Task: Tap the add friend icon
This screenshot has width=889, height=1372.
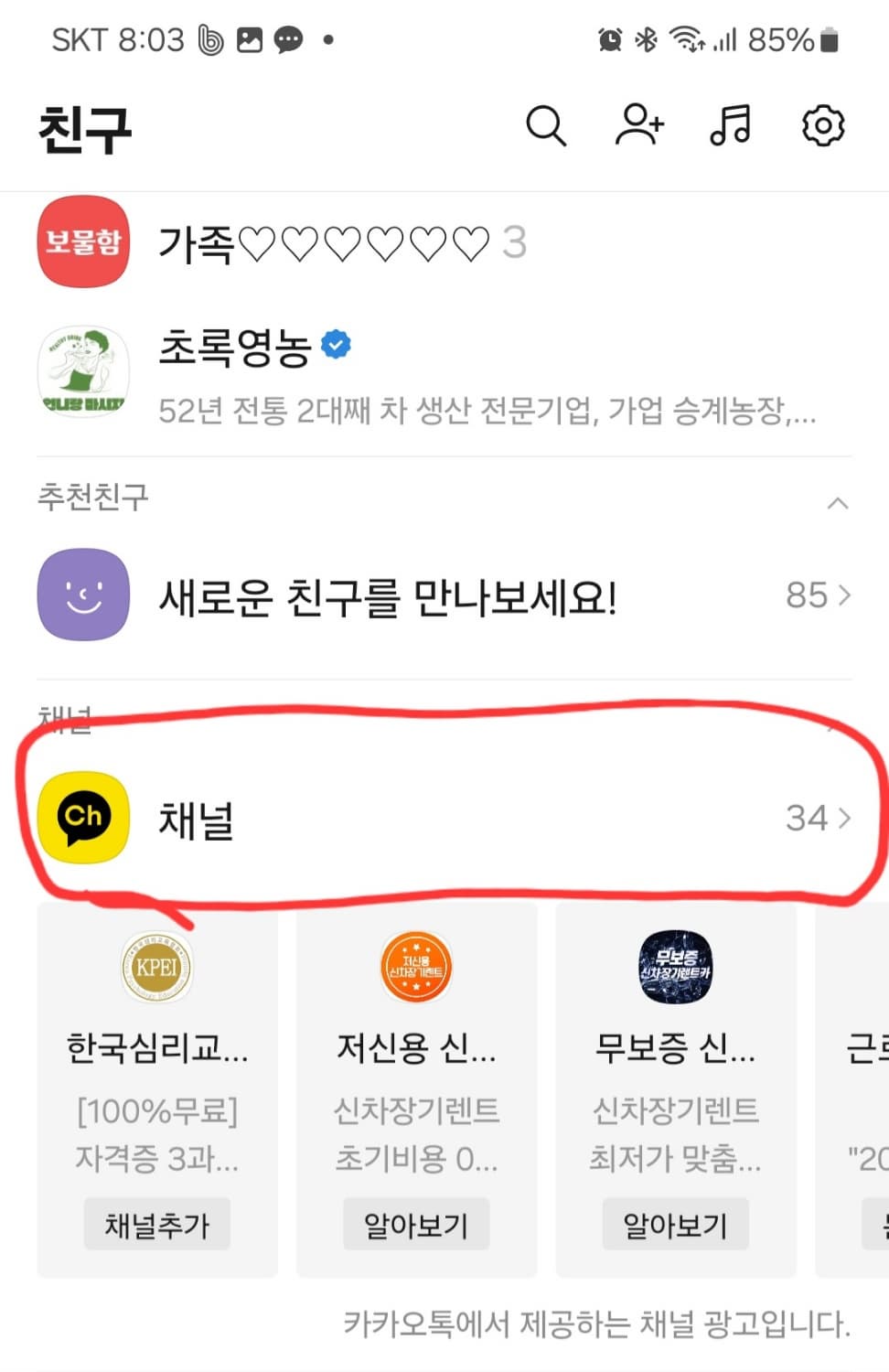Action: (x=638, y=127)
